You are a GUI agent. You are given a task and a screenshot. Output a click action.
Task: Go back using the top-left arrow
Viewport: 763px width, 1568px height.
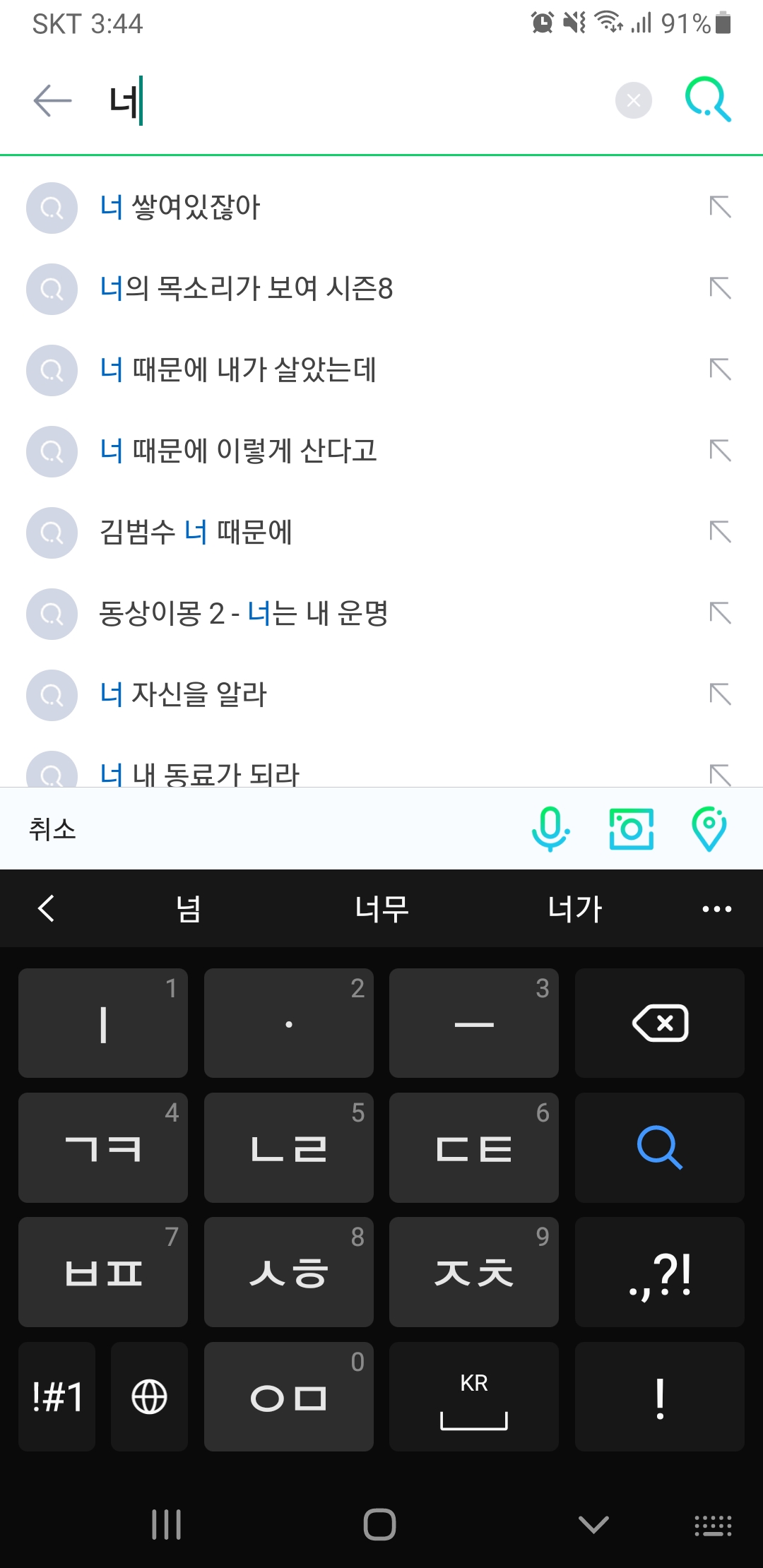(x=53, y=100)
